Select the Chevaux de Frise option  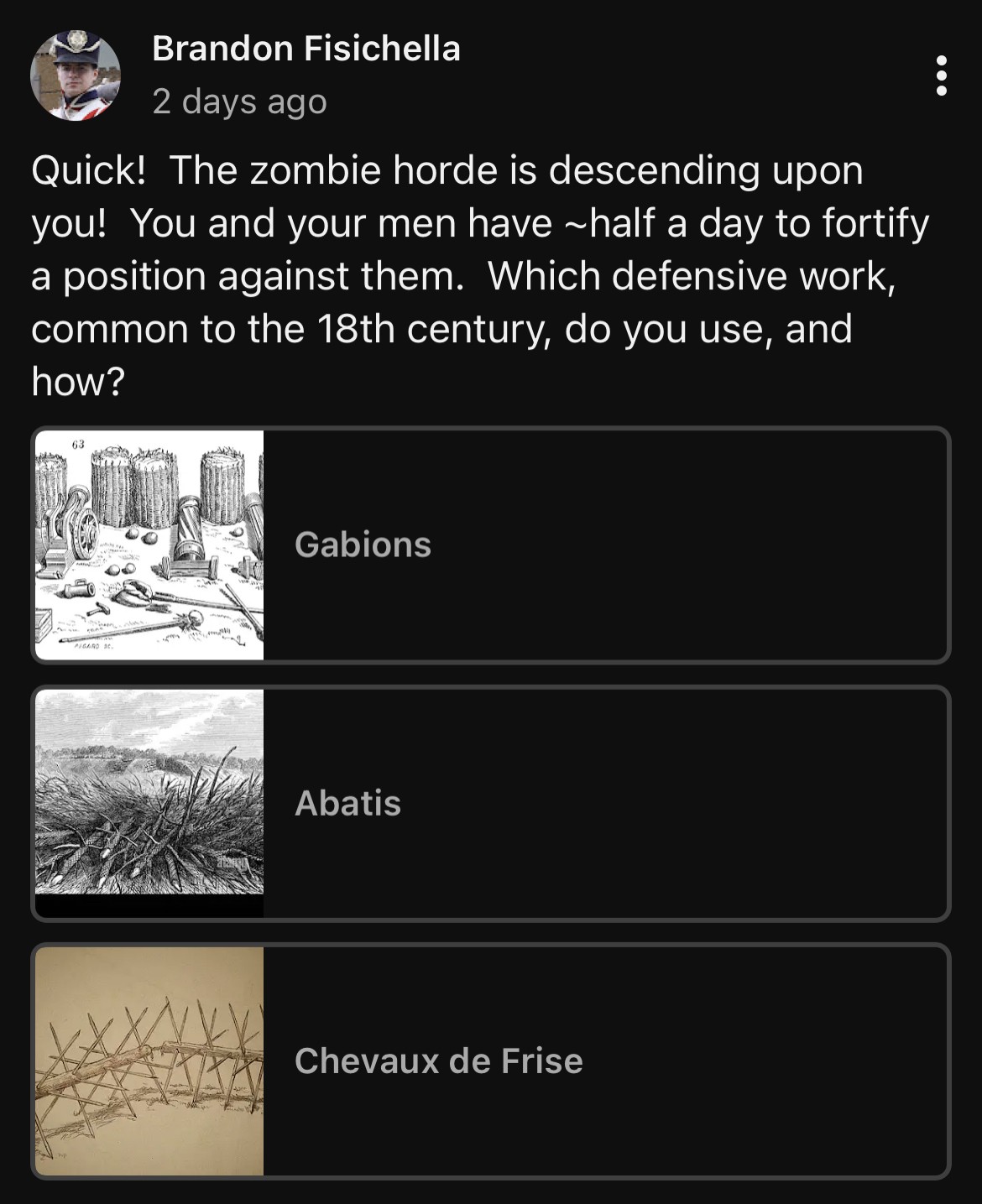491,1061
